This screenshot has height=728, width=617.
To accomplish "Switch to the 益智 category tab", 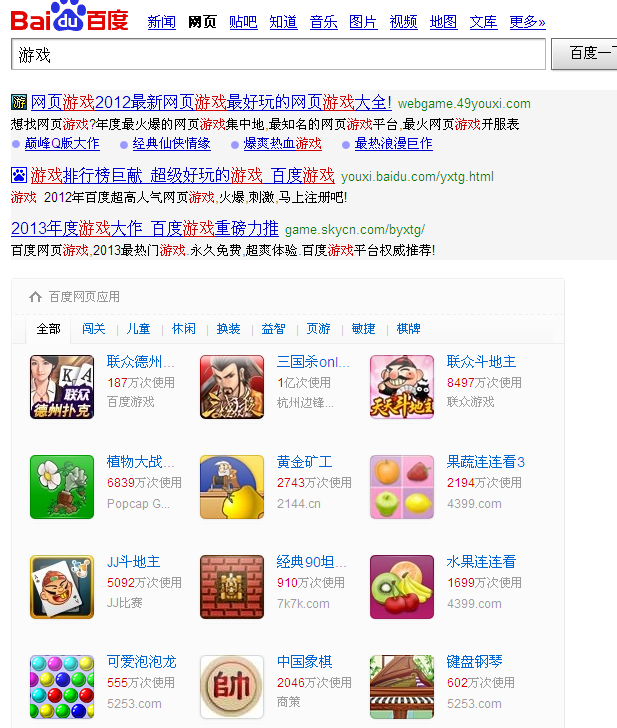I will (273, 329).
